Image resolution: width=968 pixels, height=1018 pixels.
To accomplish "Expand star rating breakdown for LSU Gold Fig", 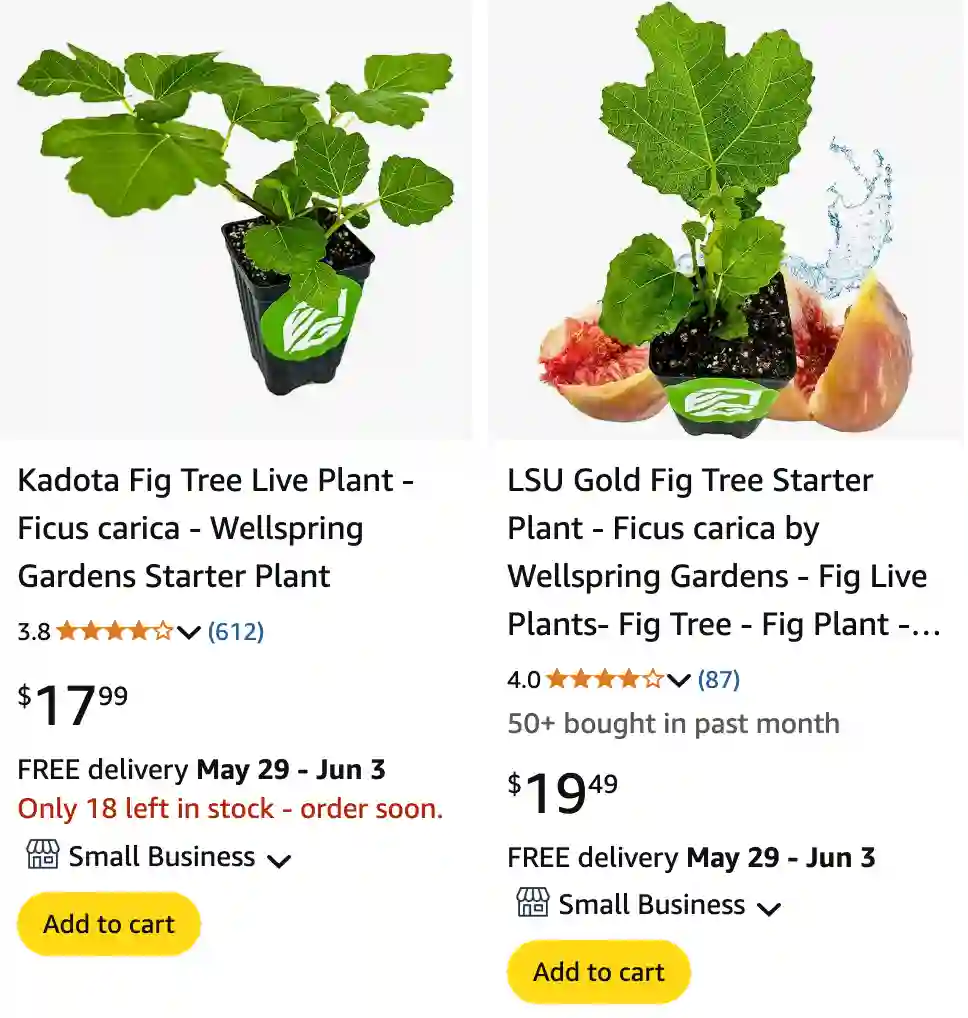I will coord(678,680).
